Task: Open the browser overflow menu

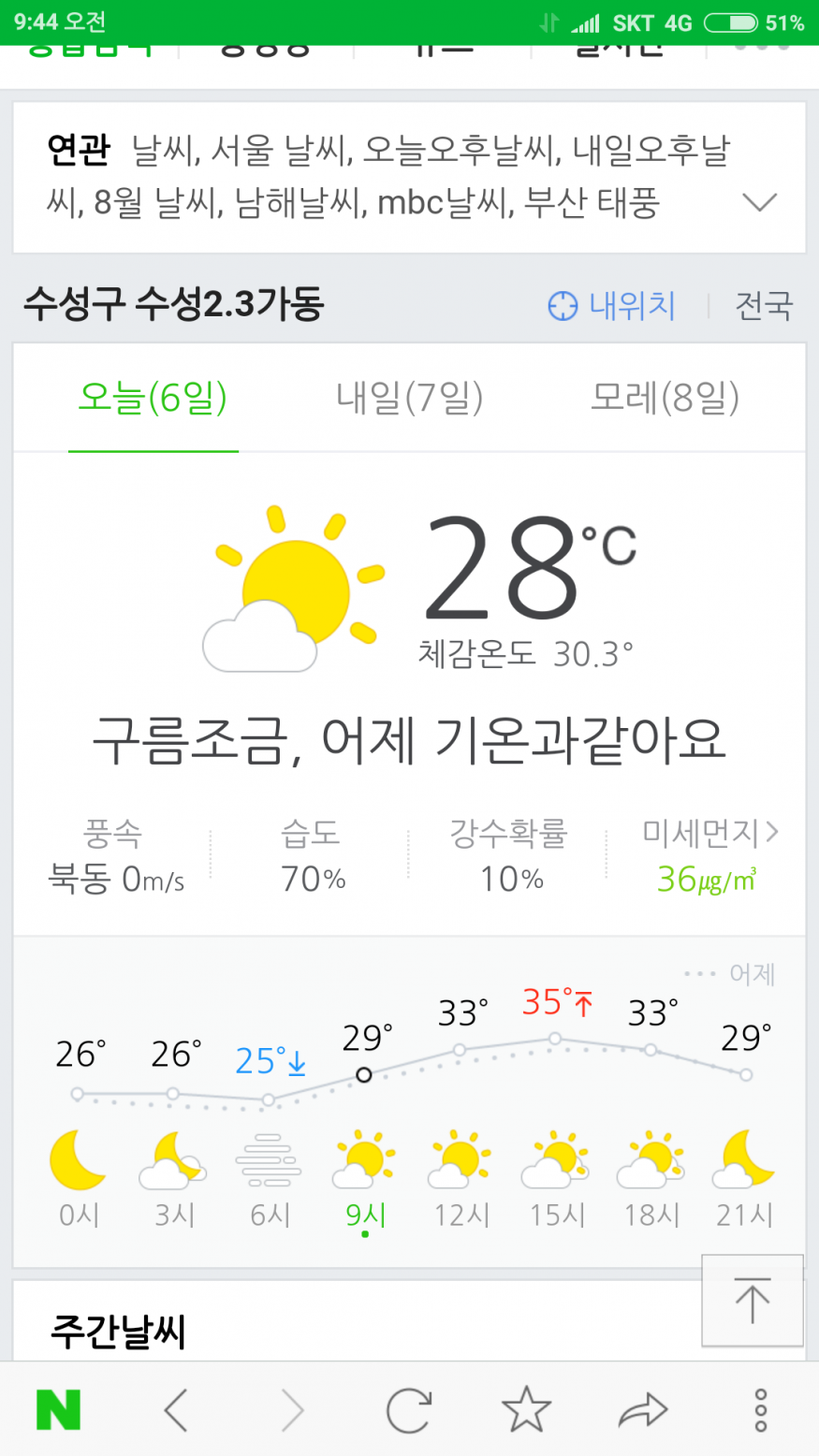Action: click(x=760, y=1409)
